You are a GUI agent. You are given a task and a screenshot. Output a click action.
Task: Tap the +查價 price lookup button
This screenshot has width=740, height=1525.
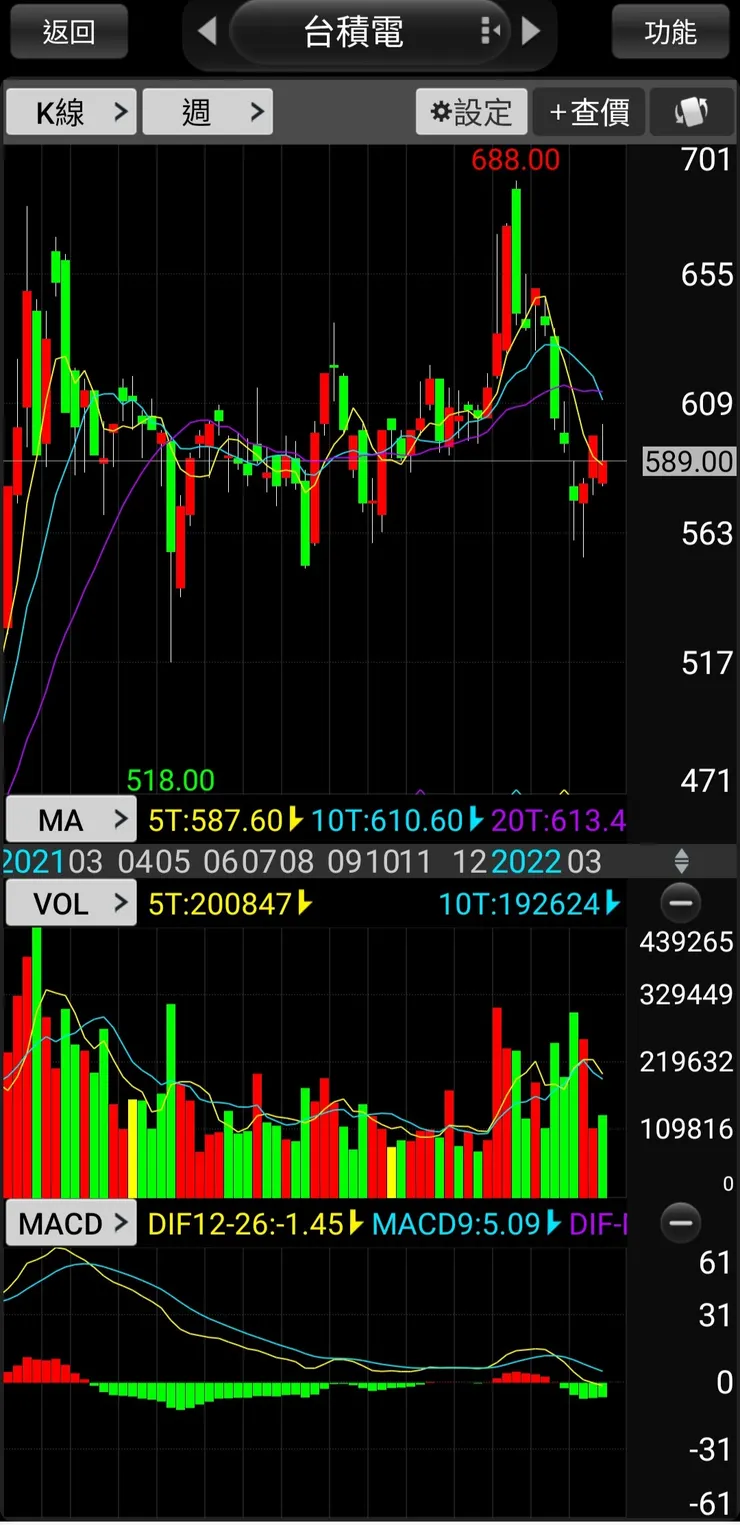click(x=589, y=112)
